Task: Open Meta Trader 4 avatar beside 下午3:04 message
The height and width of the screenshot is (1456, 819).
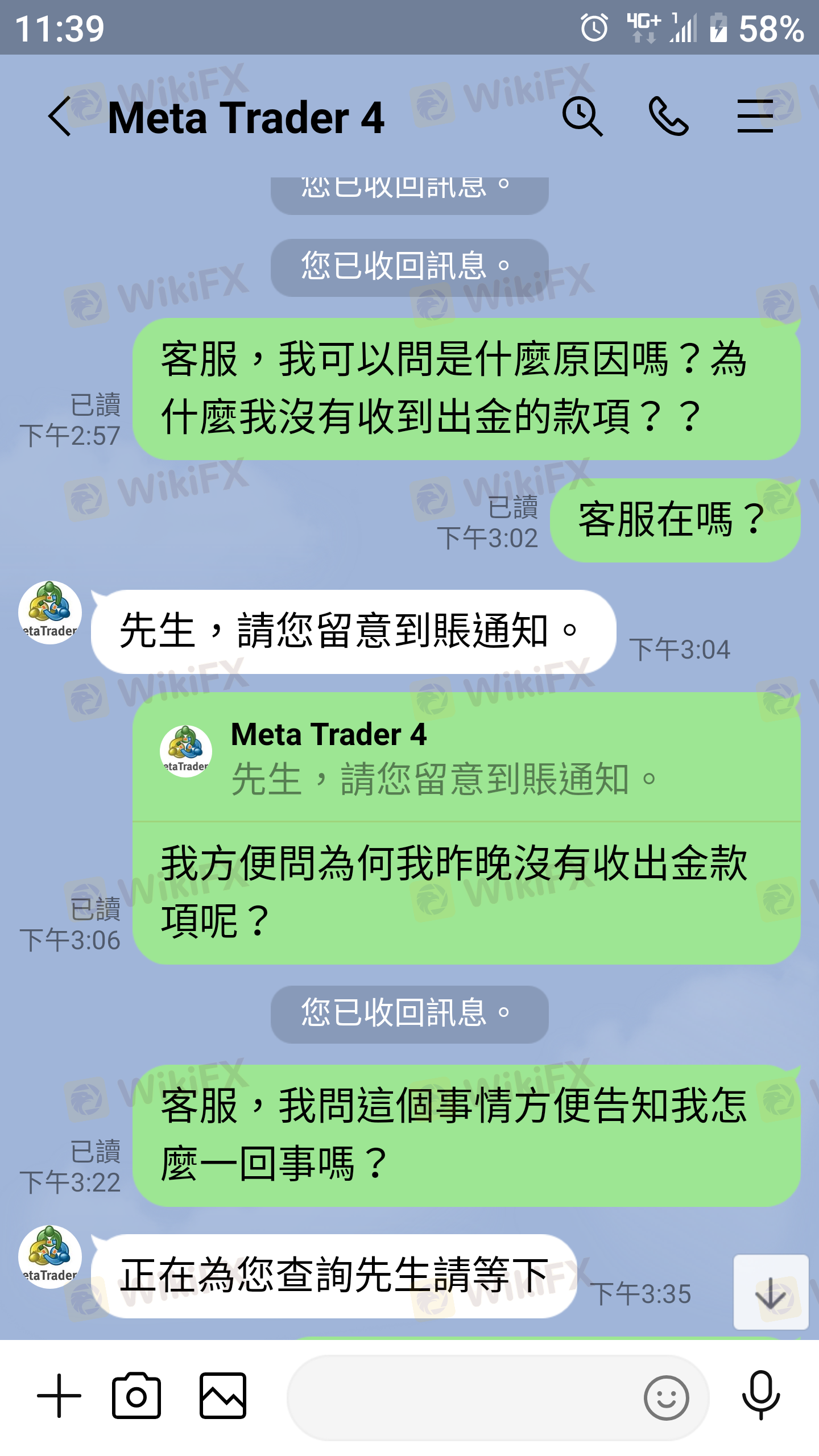Action: point(50,613)
